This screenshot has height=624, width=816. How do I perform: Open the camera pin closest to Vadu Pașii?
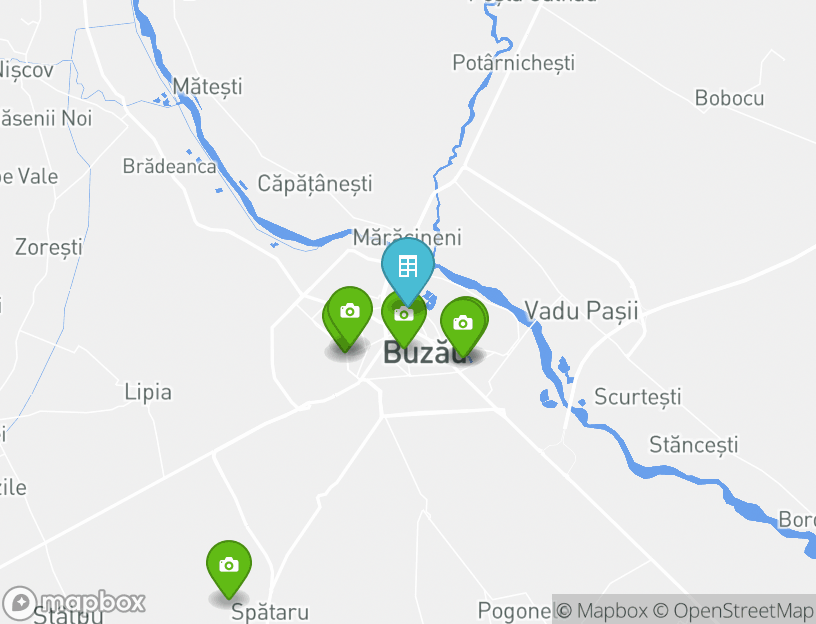(463, 323)
